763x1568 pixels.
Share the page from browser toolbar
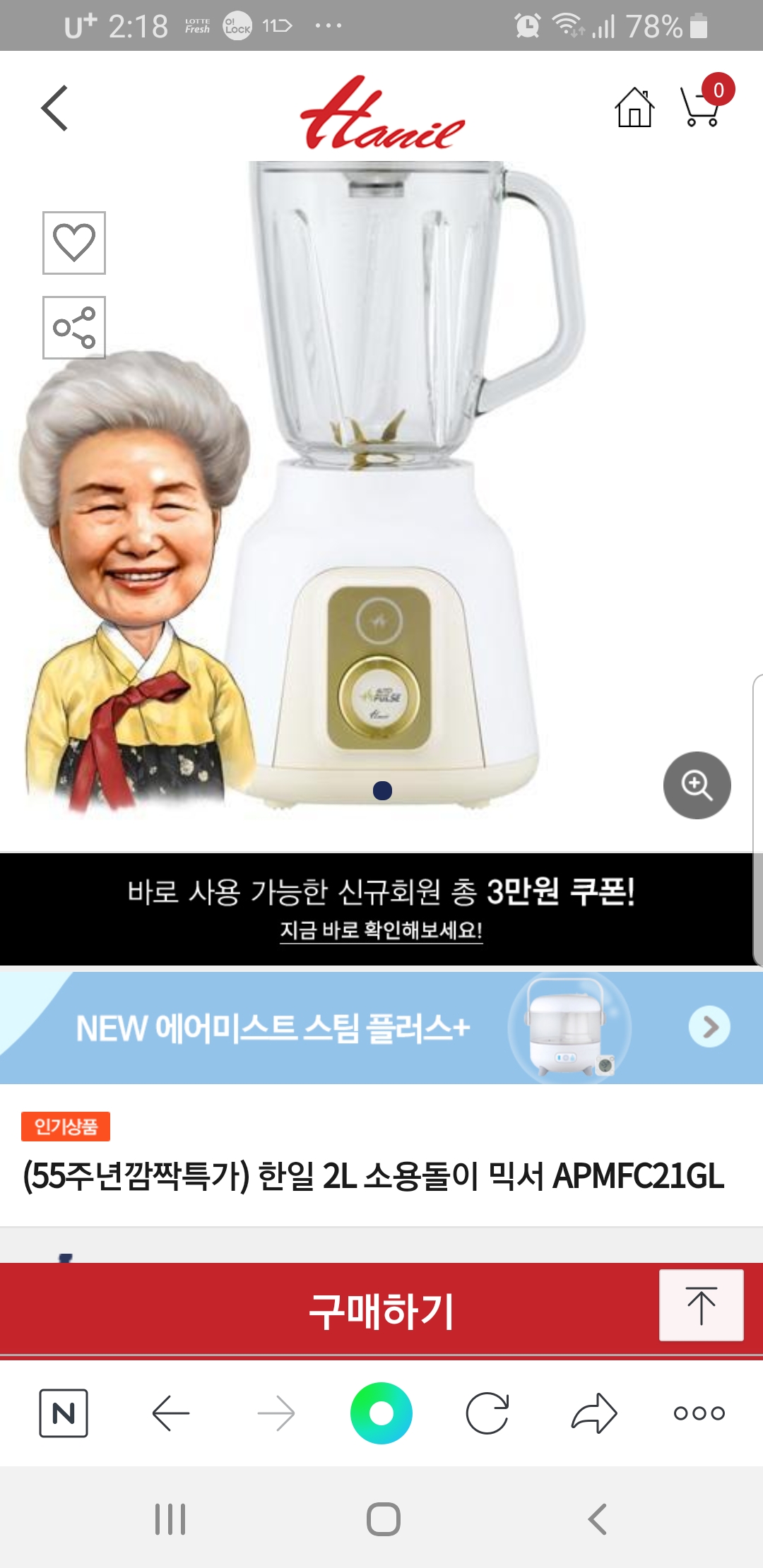click(594, 1413)
